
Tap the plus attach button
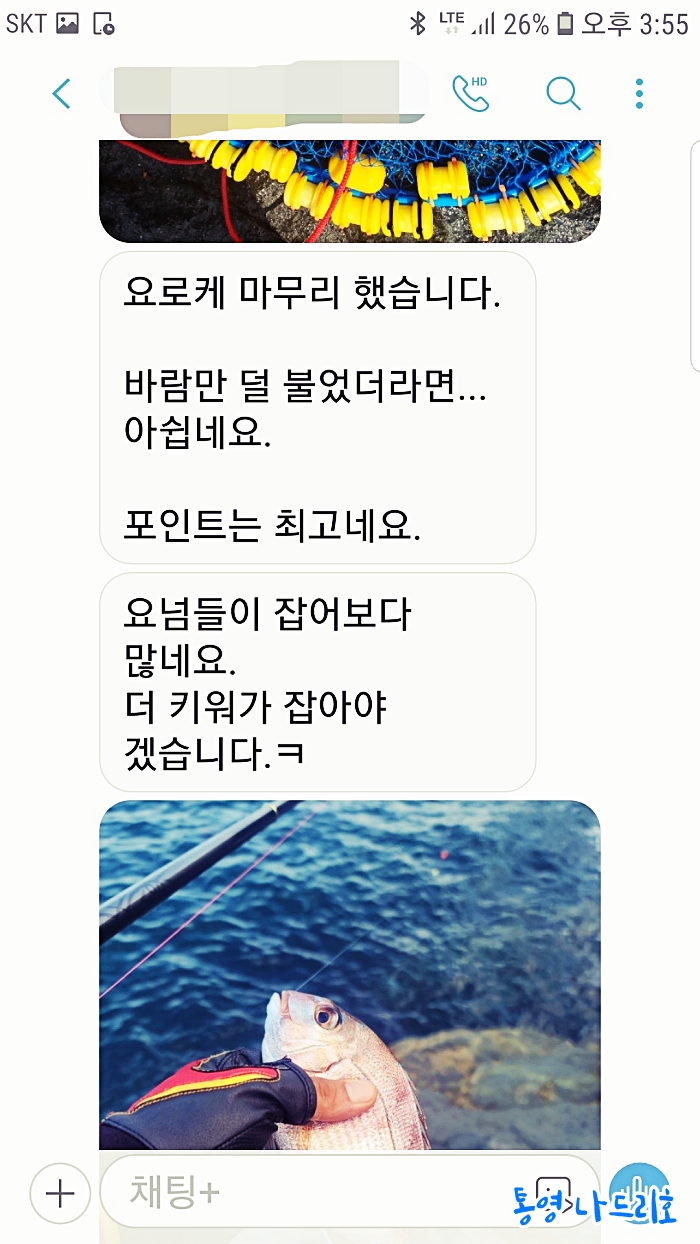click(60, 1193)
